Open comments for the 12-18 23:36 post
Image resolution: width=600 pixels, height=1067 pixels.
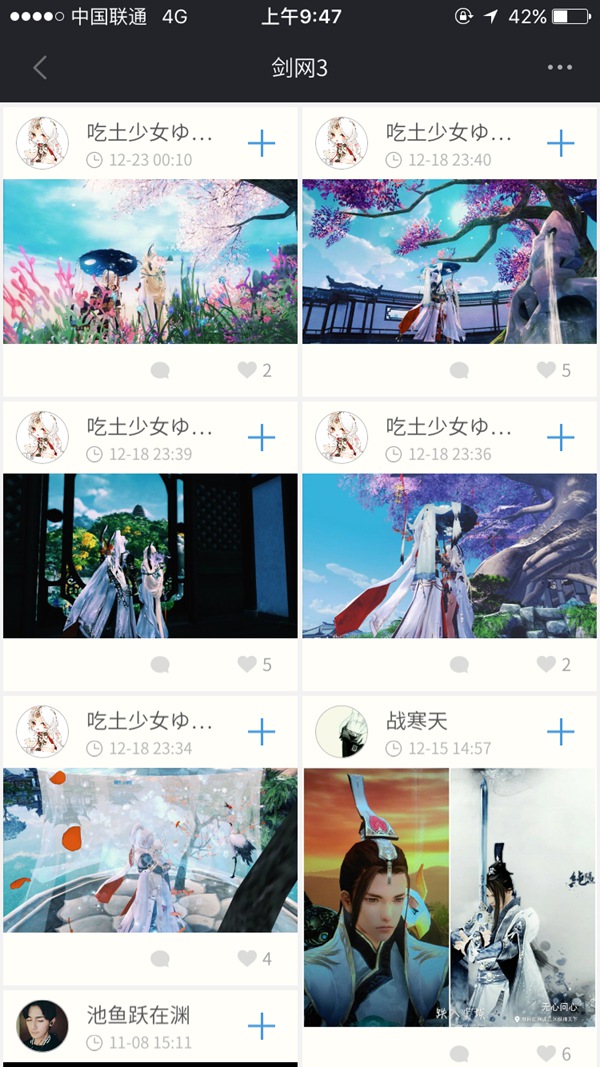point(459,664)
